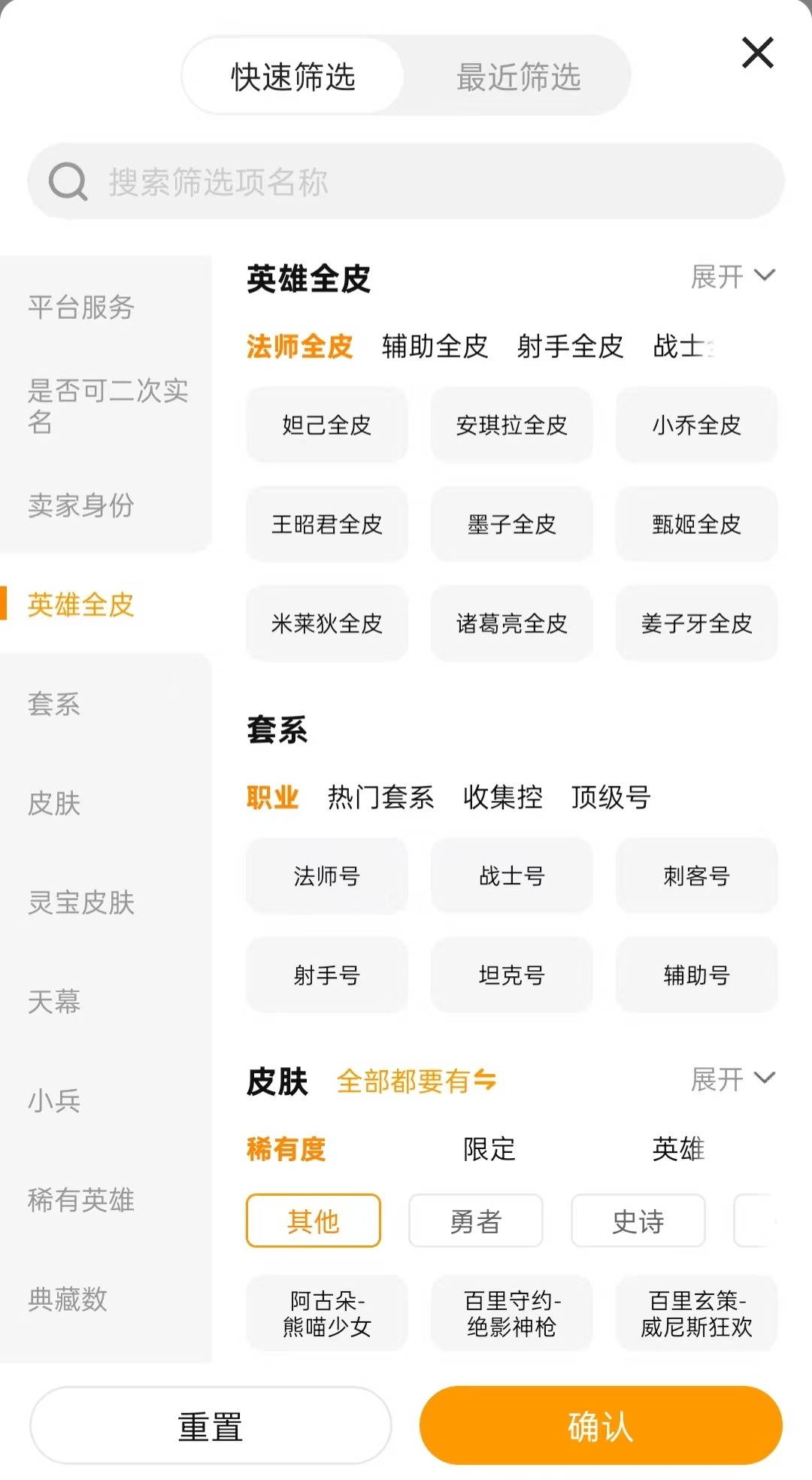Switch to the 最近筛选 tab
This screenshot has width=812, height=1480.
coord(518,77)
